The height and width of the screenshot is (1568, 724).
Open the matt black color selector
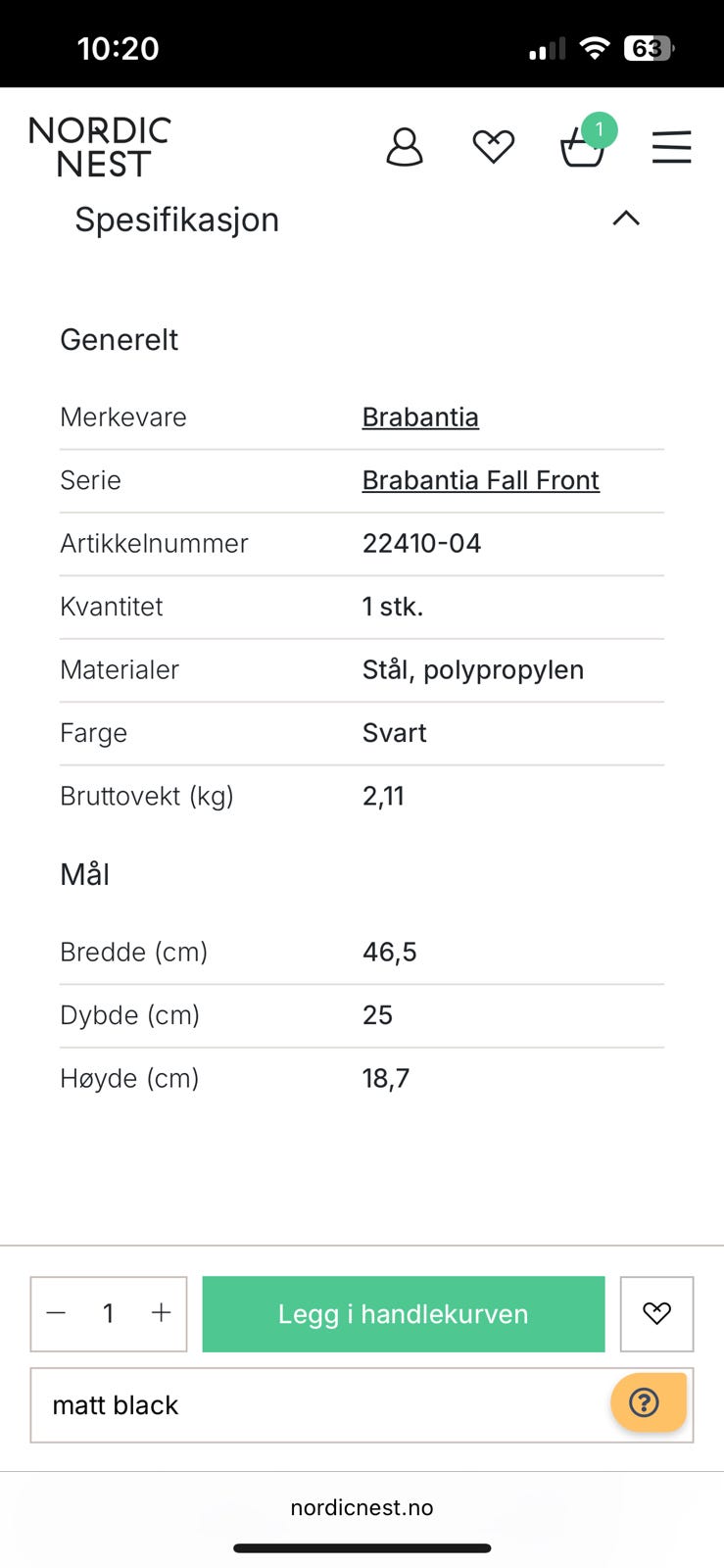coord(362,1405)
